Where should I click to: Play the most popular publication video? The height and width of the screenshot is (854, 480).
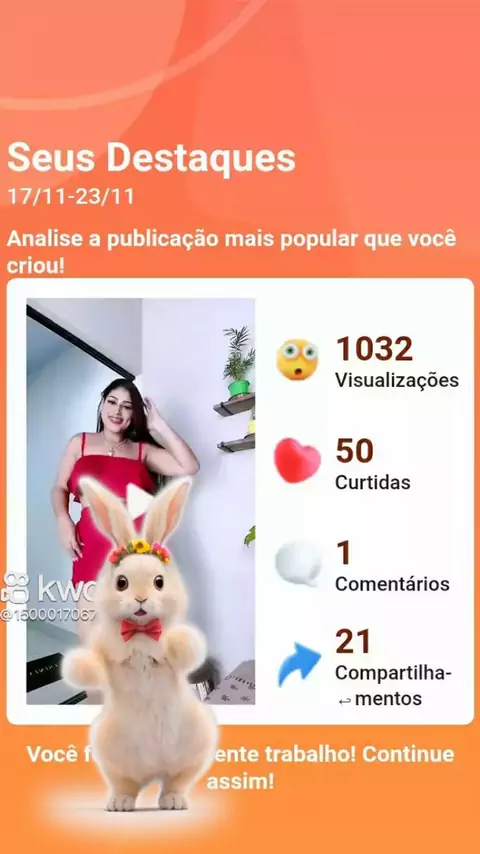(x=139, y=501)
